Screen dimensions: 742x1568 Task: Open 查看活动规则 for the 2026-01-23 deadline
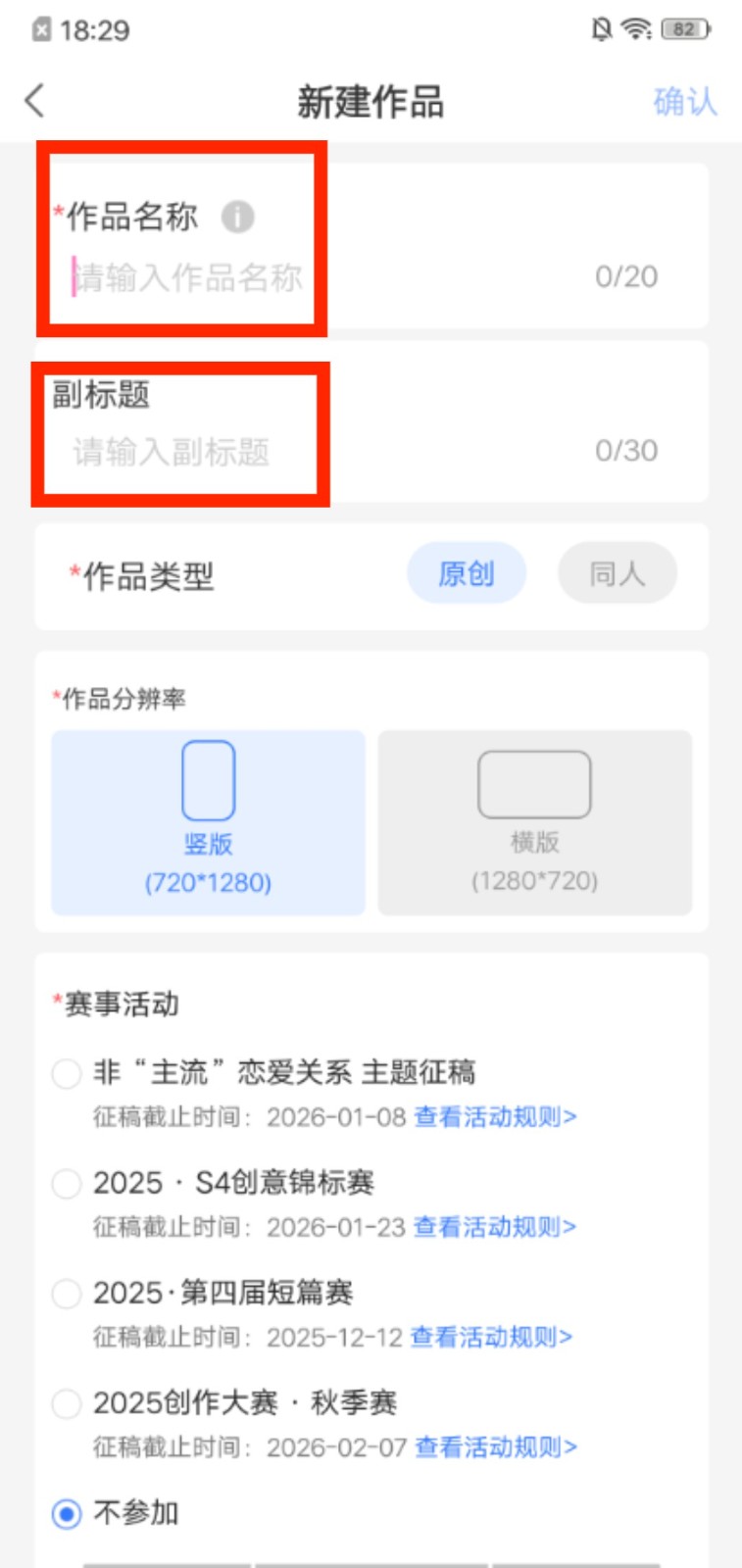point(495,1227)
